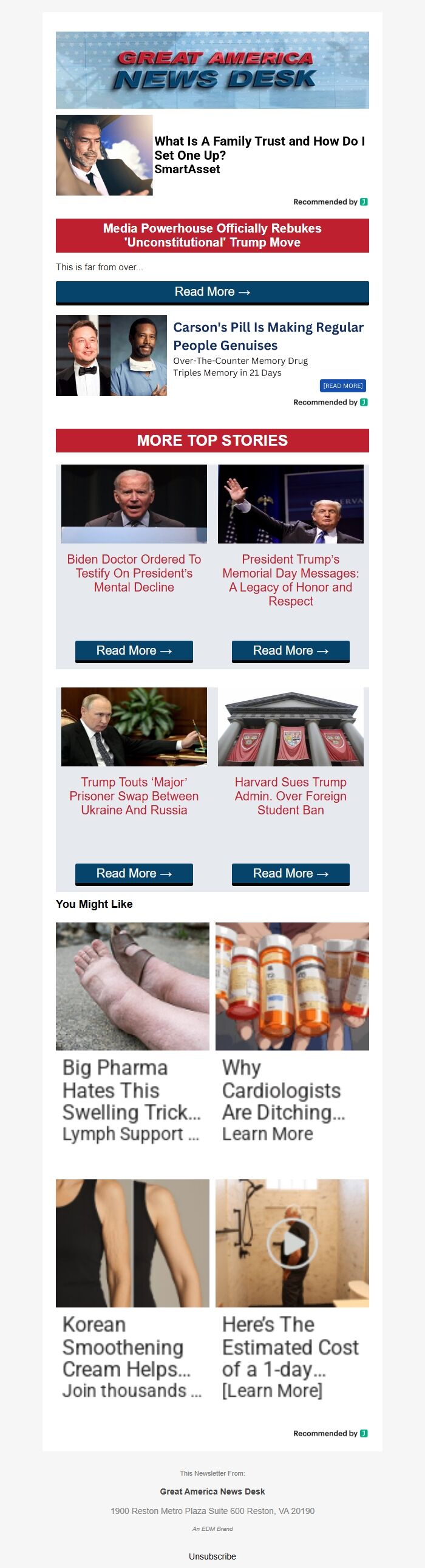Open the Carson's Pill memory ad

268,336
